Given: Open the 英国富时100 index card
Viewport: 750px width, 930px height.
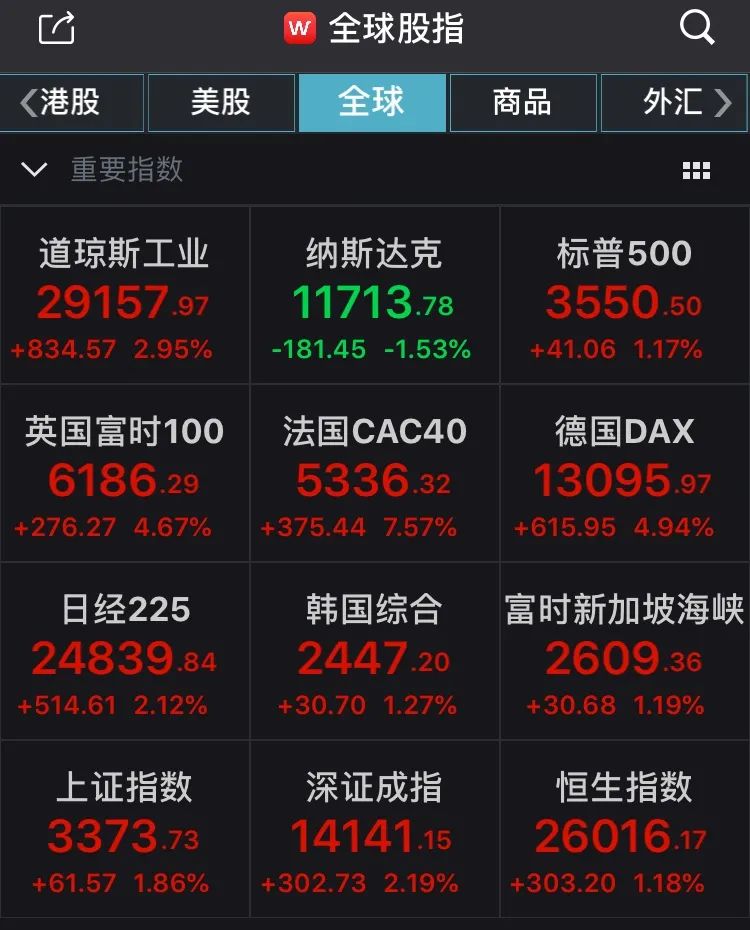Looking at the screenshot, I should [x=124, y=474].
